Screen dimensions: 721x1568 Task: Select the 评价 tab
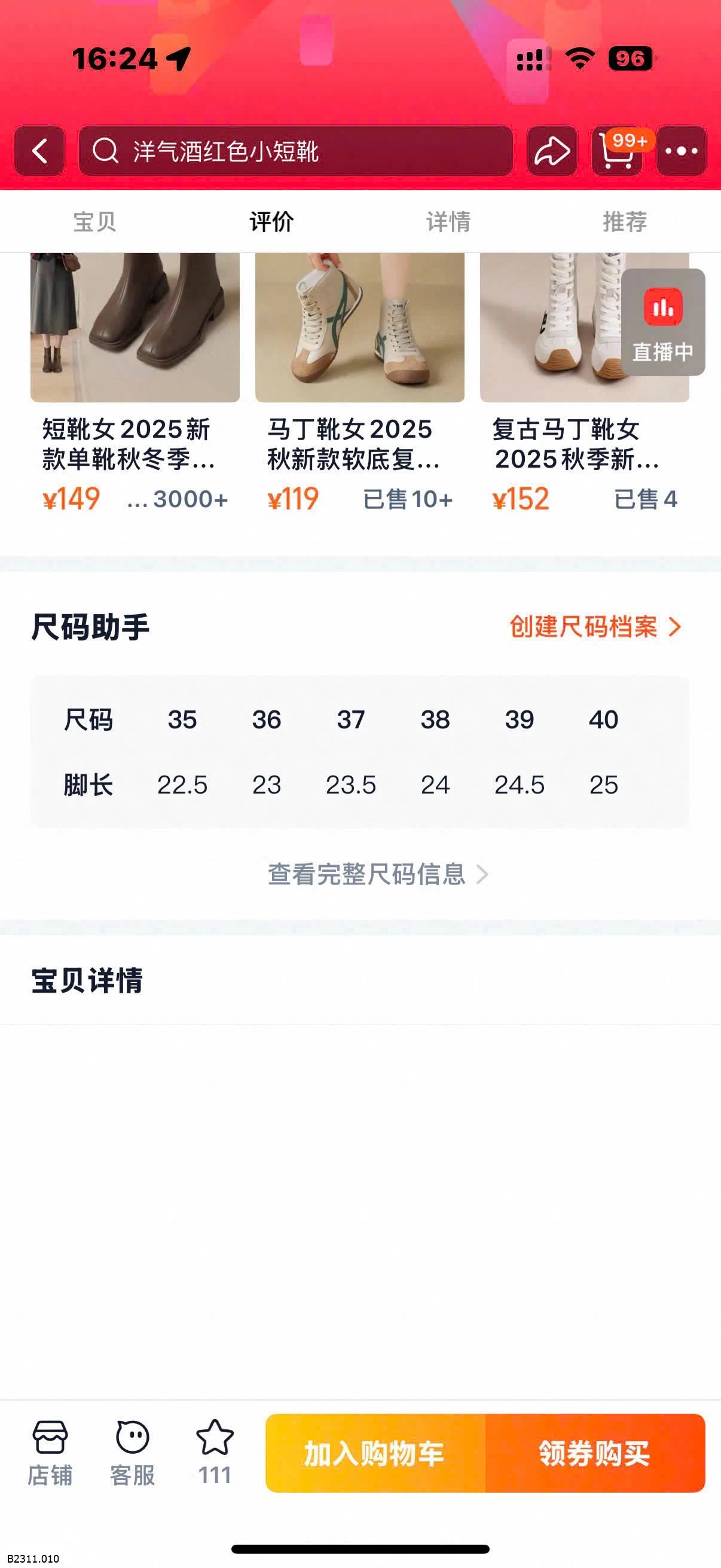click(x=271, y=221)
